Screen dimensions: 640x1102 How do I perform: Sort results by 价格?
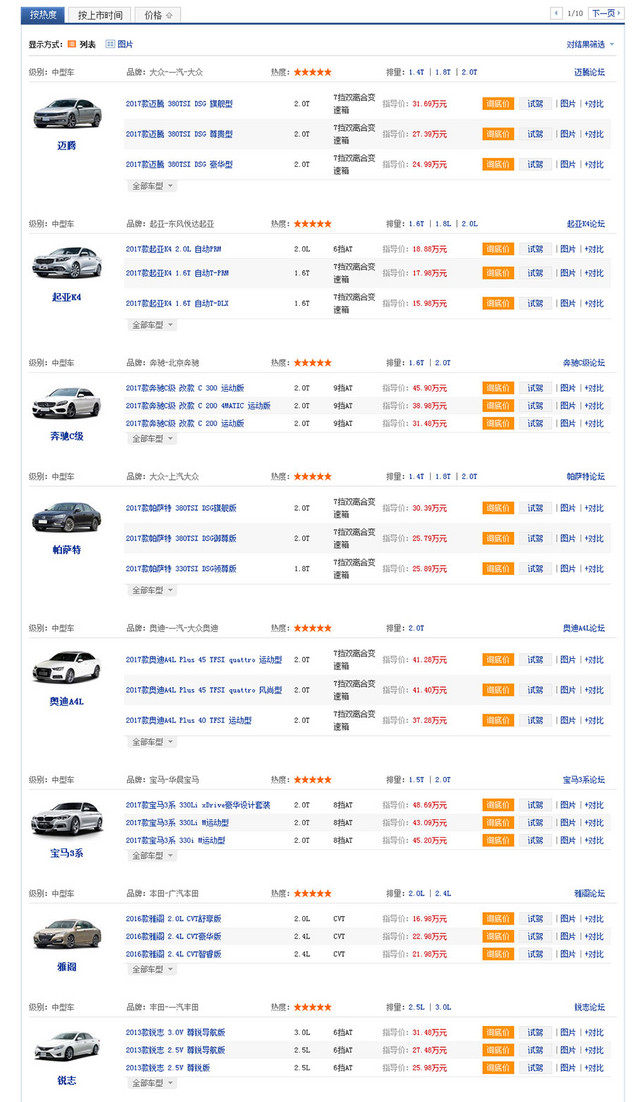(158, 15)
